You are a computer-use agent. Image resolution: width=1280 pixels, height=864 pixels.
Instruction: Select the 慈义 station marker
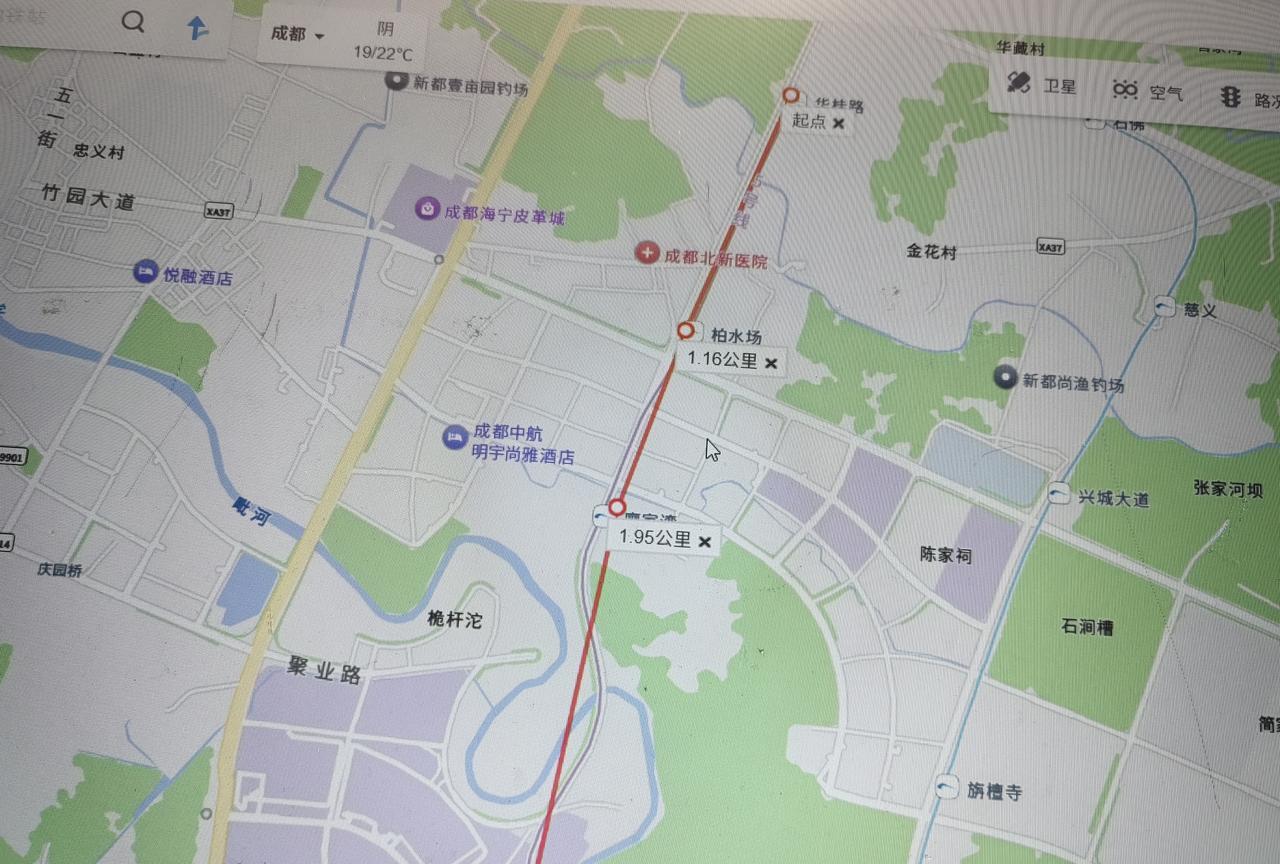(x=1164, y=307)
